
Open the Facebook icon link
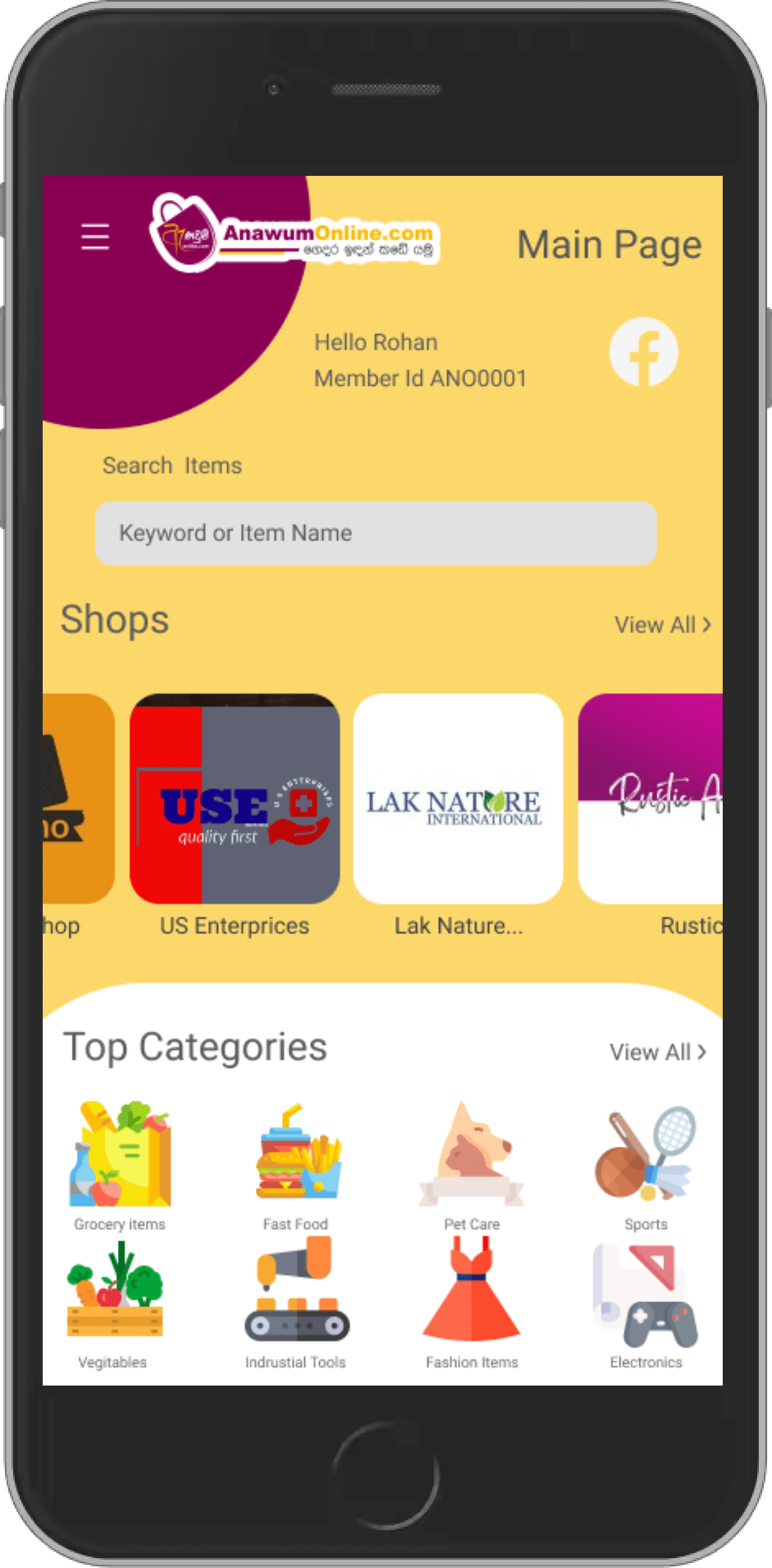click(x=643, y=352)
